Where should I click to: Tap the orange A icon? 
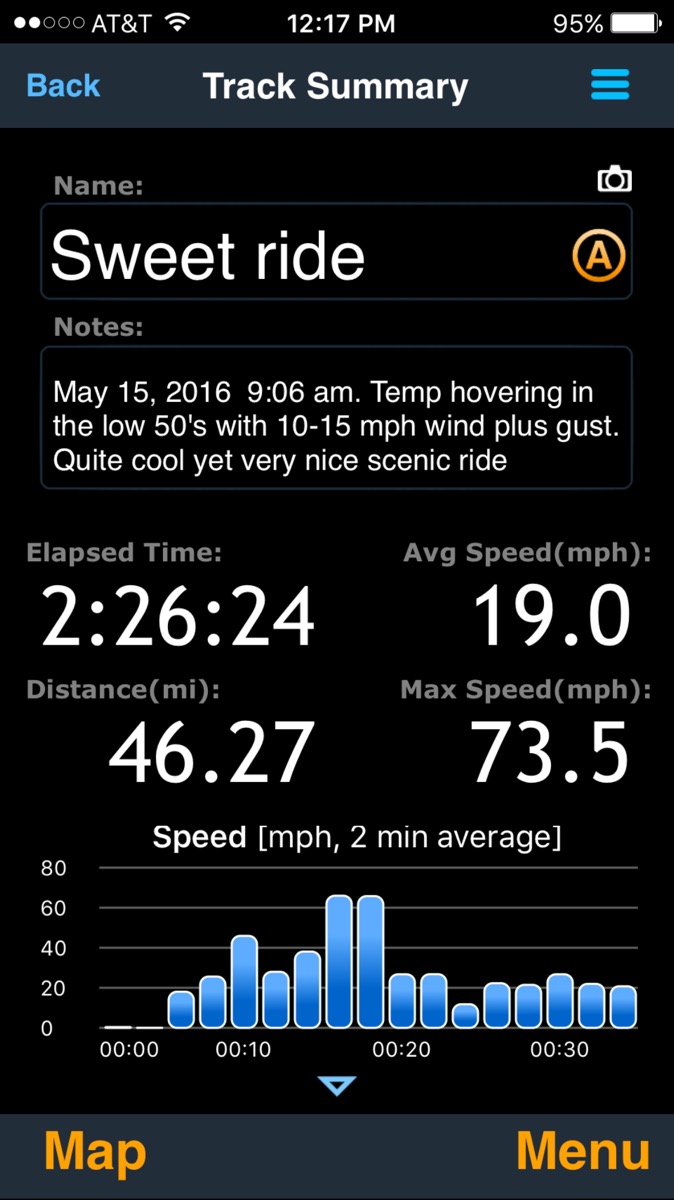pos(598,256)
